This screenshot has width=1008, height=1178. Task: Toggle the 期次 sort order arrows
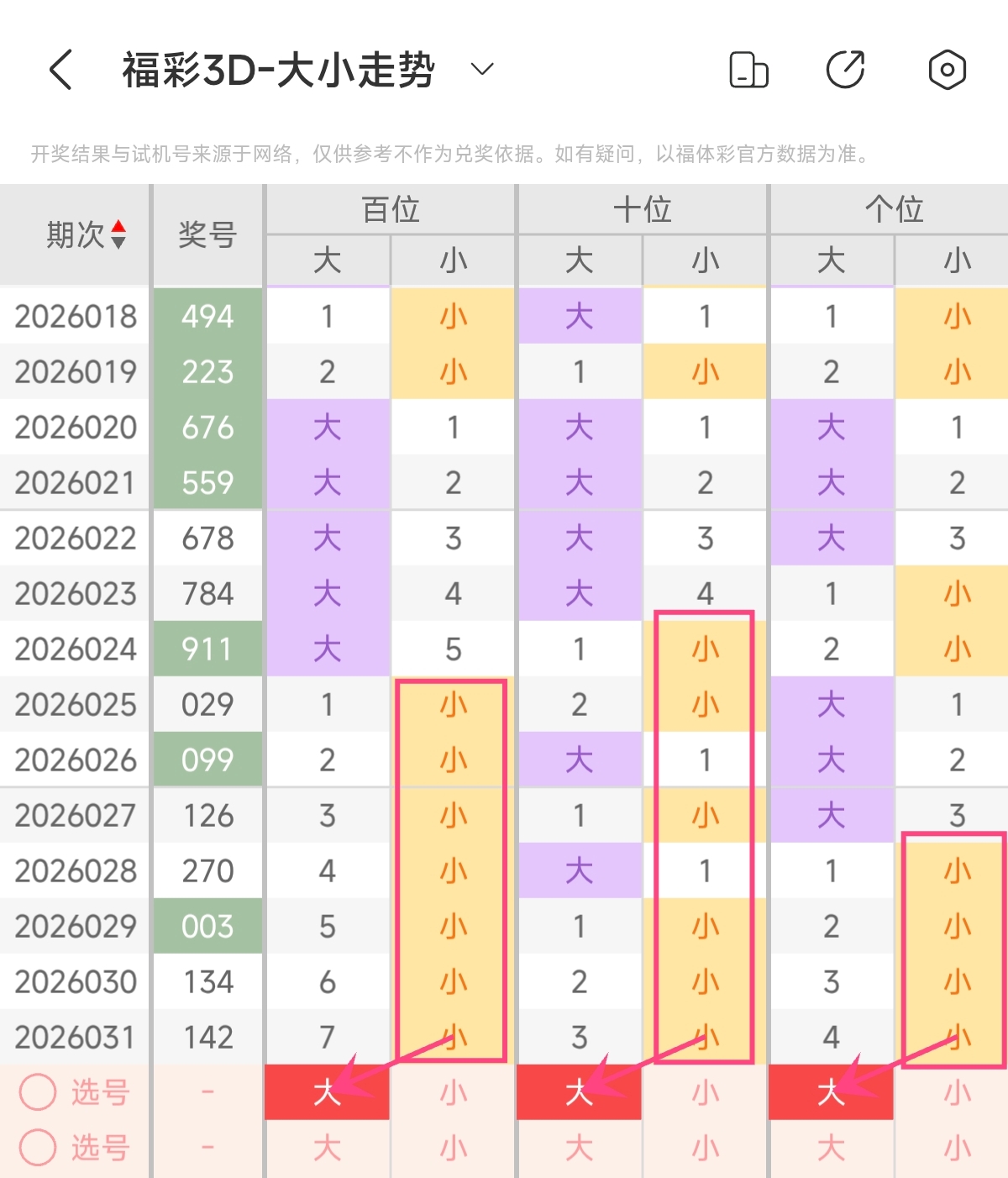coord(118,234)
